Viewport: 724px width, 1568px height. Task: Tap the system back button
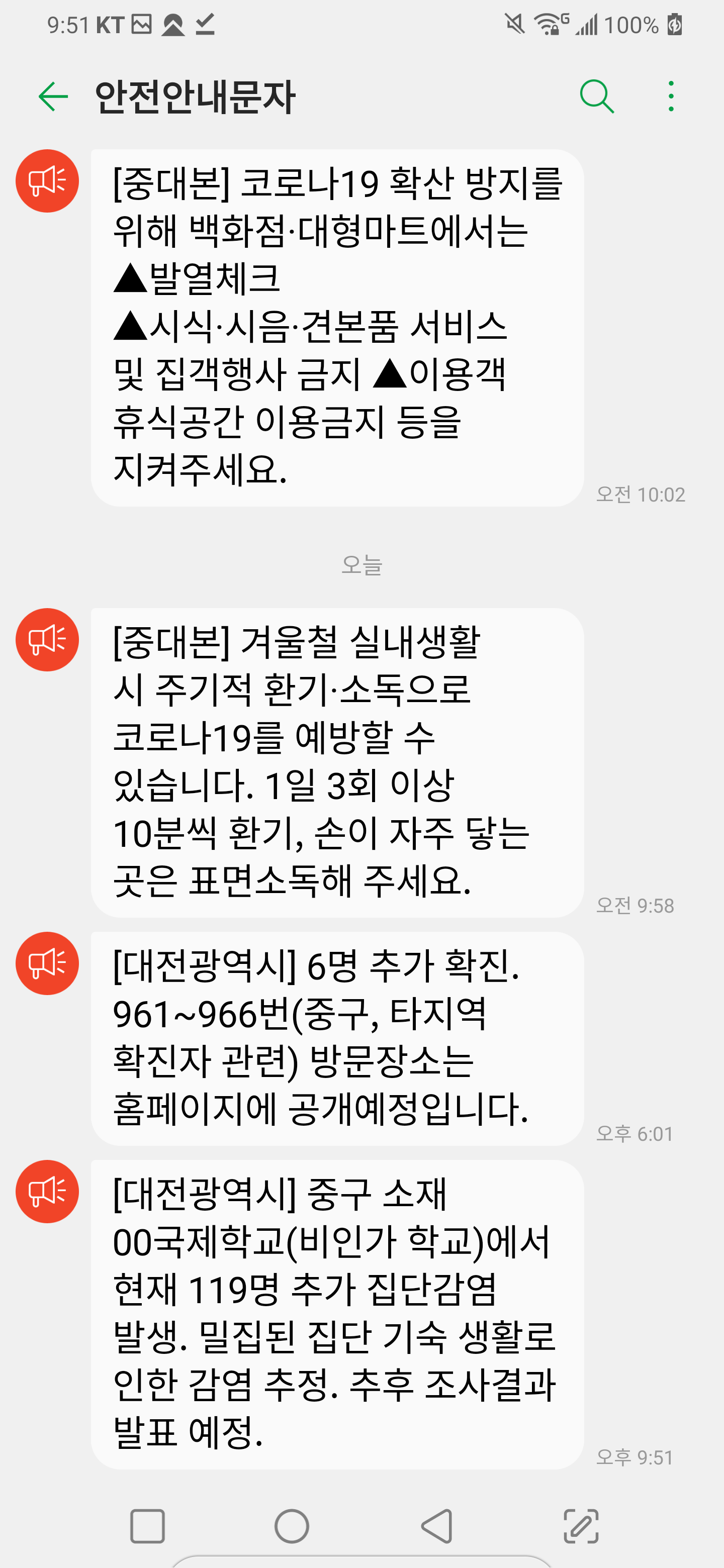point(436,1526)
